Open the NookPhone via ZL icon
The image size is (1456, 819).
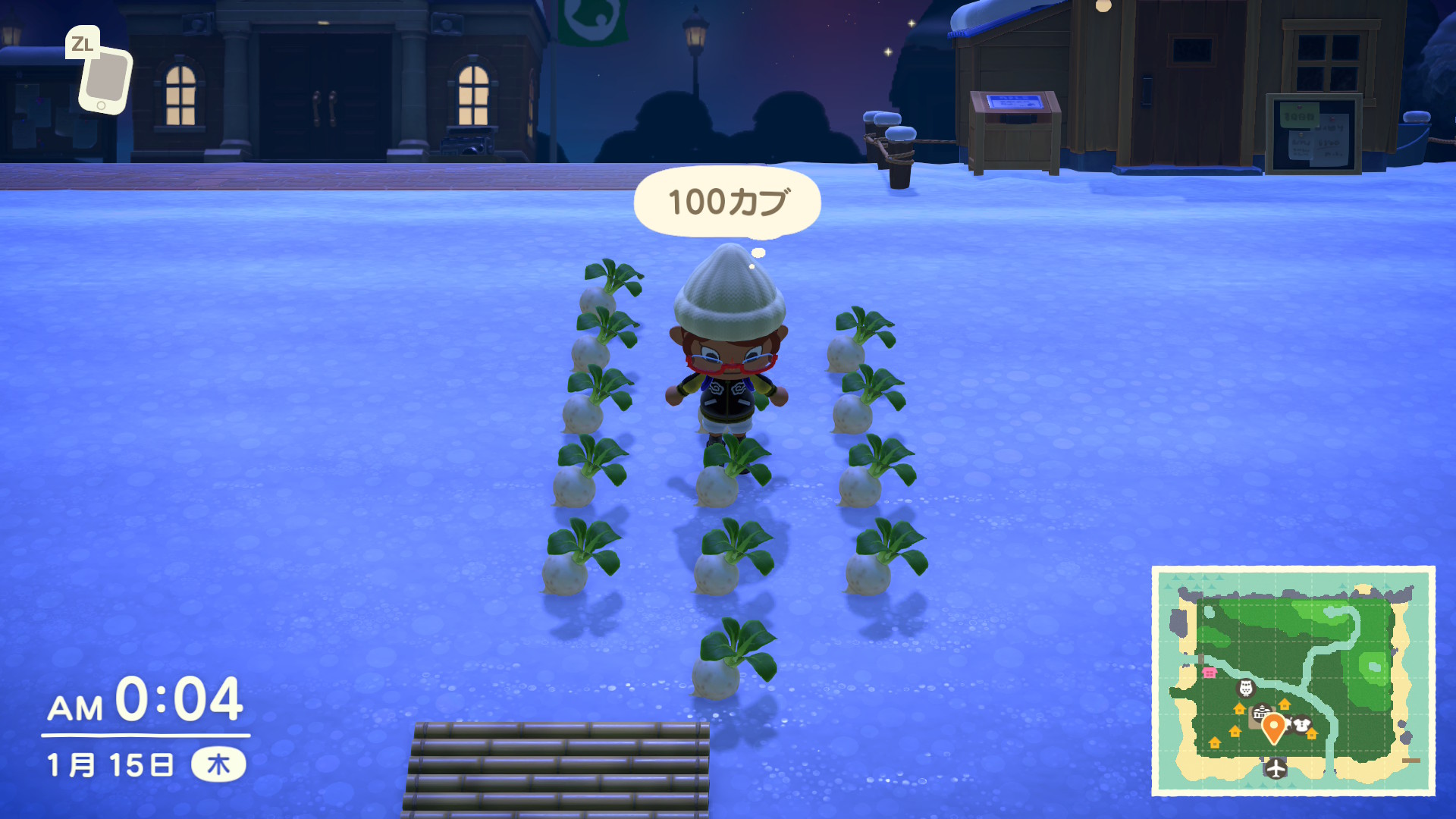click(102, 74)
